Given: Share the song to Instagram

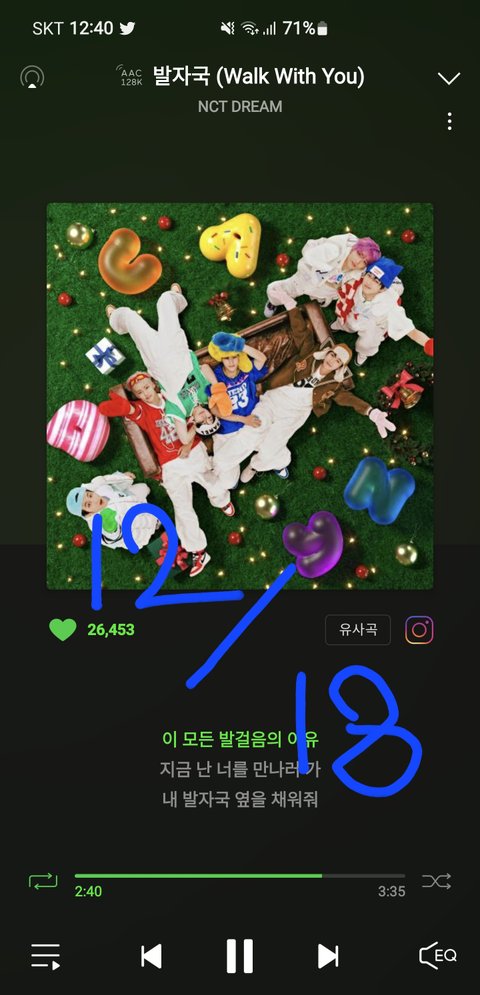Looking at the screenshot, I should [x=420, y=630].
